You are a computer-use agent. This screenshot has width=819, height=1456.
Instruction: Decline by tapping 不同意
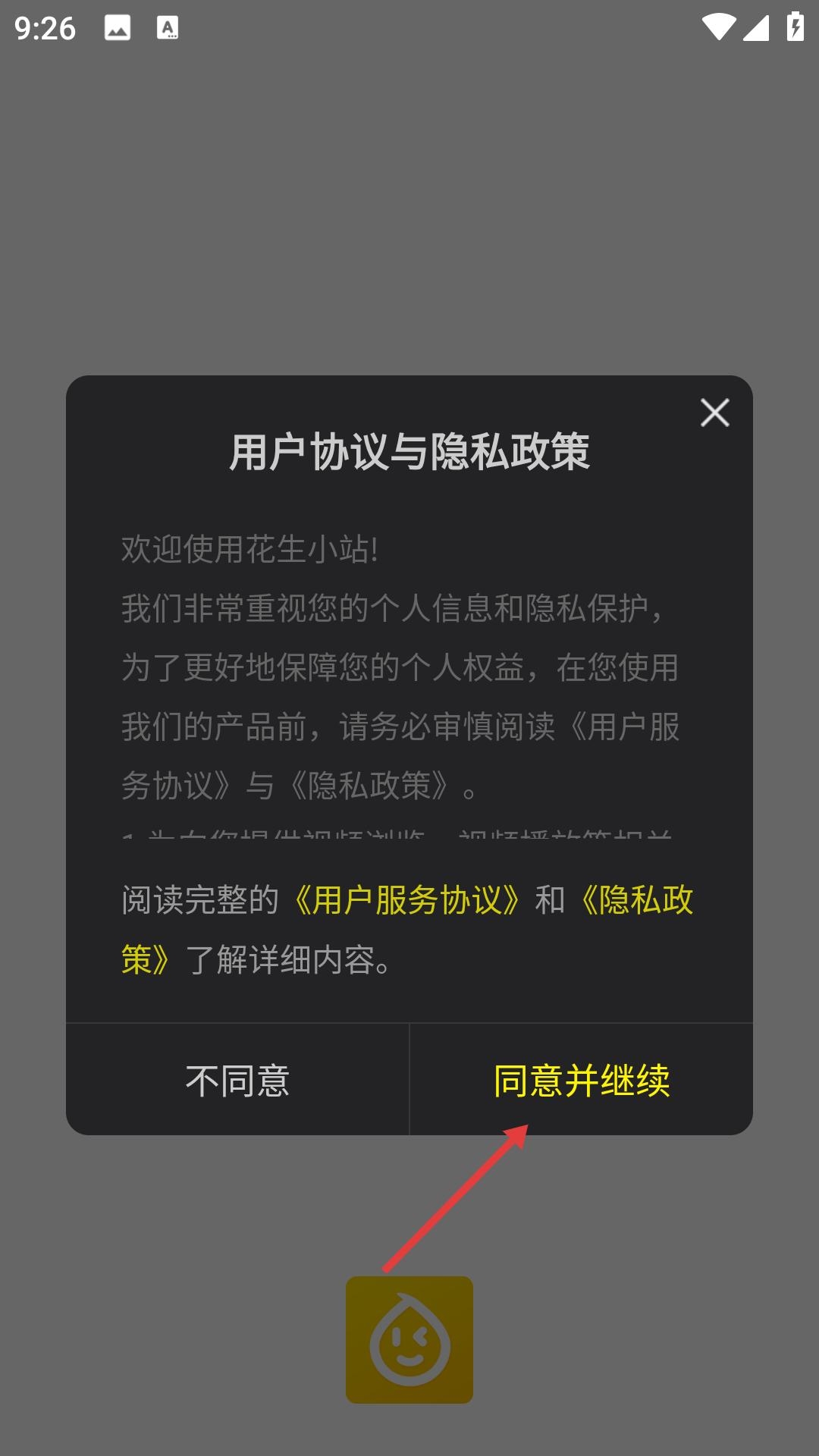[237, 1080]
